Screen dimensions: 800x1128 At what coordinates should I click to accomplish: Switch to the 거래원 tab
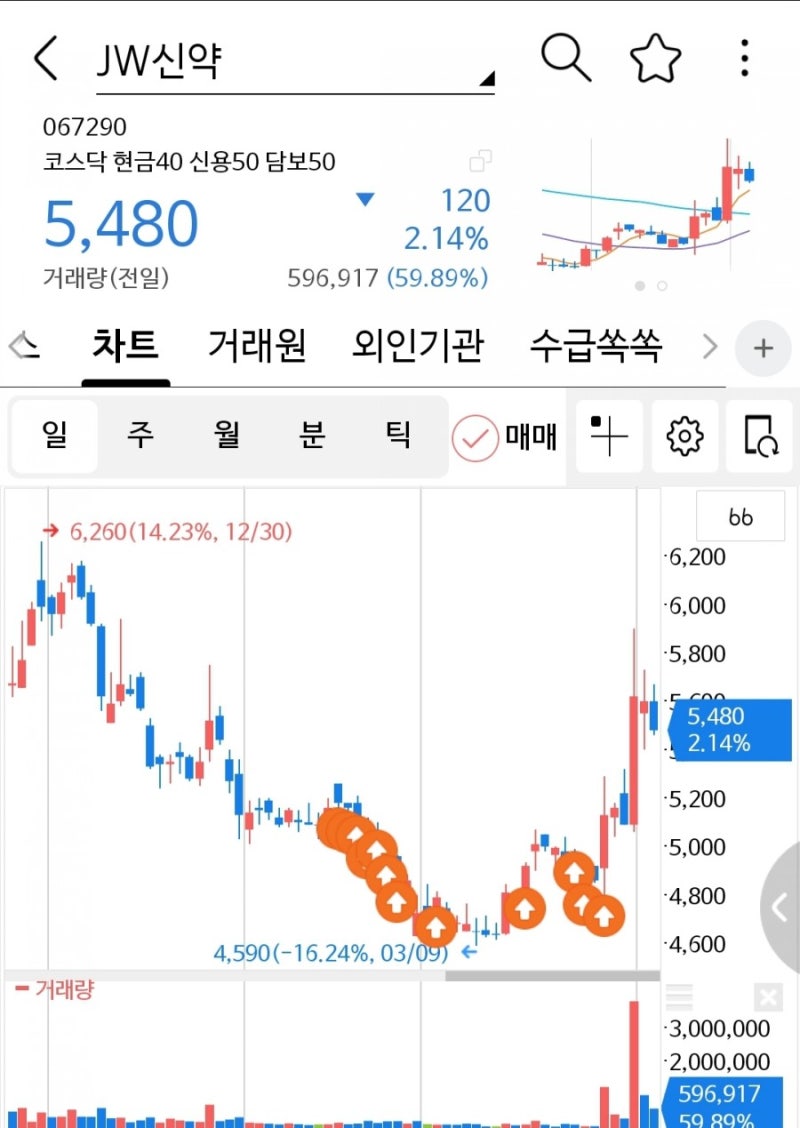tap(256, 345)
